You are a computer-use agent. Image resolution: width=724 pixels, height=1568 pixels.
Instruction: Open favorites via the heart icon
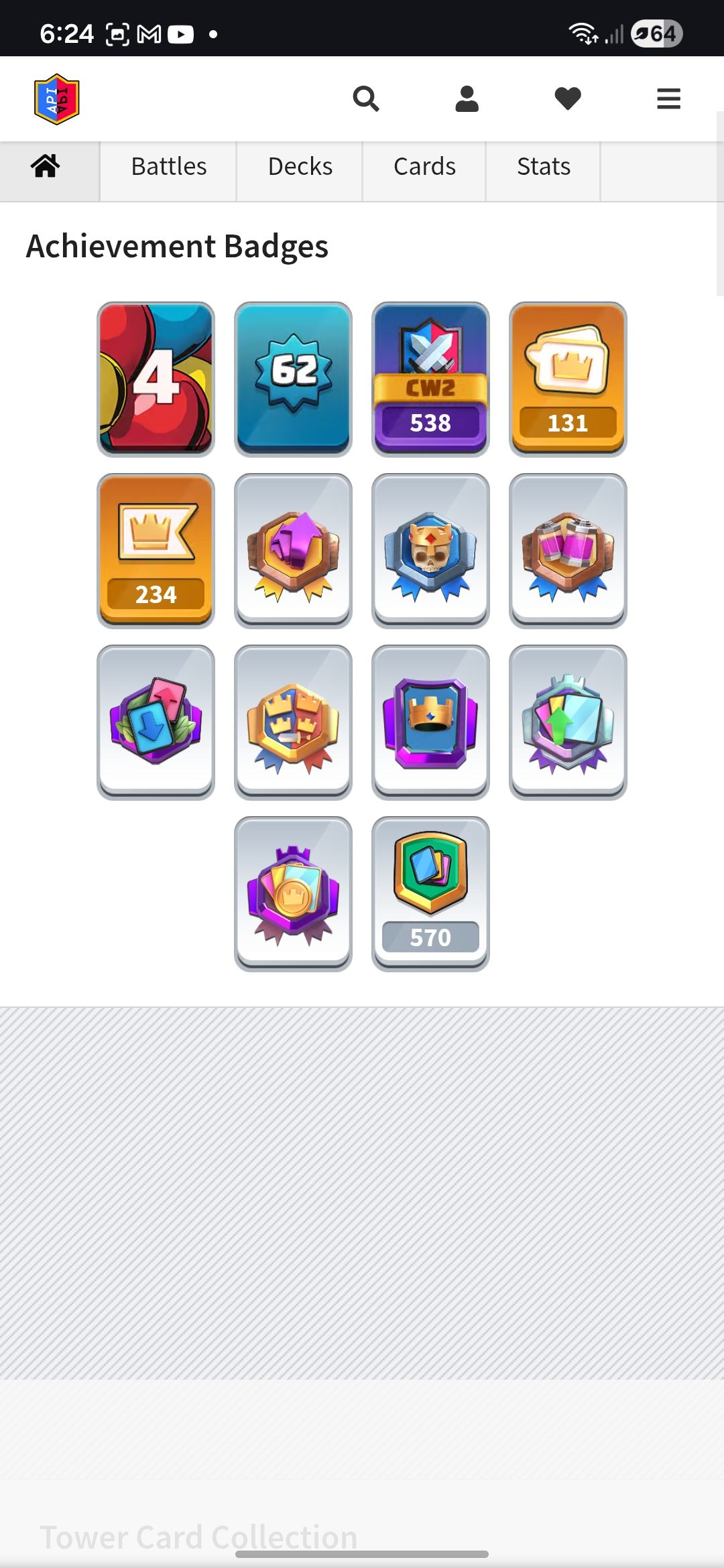pyautogui.click(x=568, y=99)
